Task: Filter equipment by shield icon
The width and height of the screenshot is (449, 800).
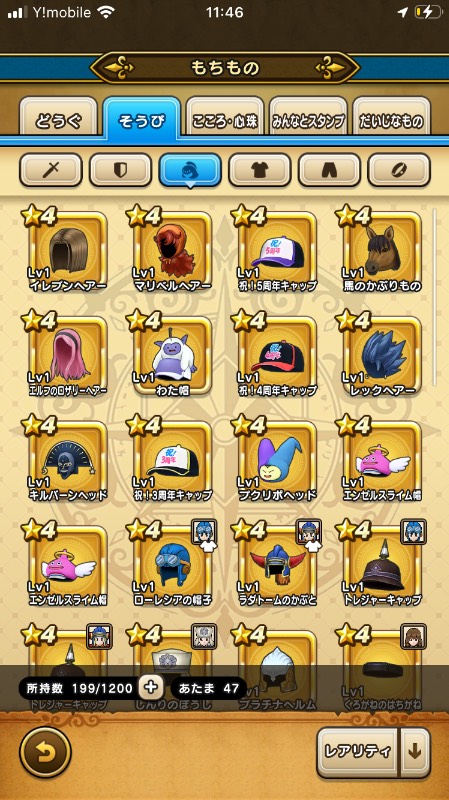Action: (x=120, y=170)
